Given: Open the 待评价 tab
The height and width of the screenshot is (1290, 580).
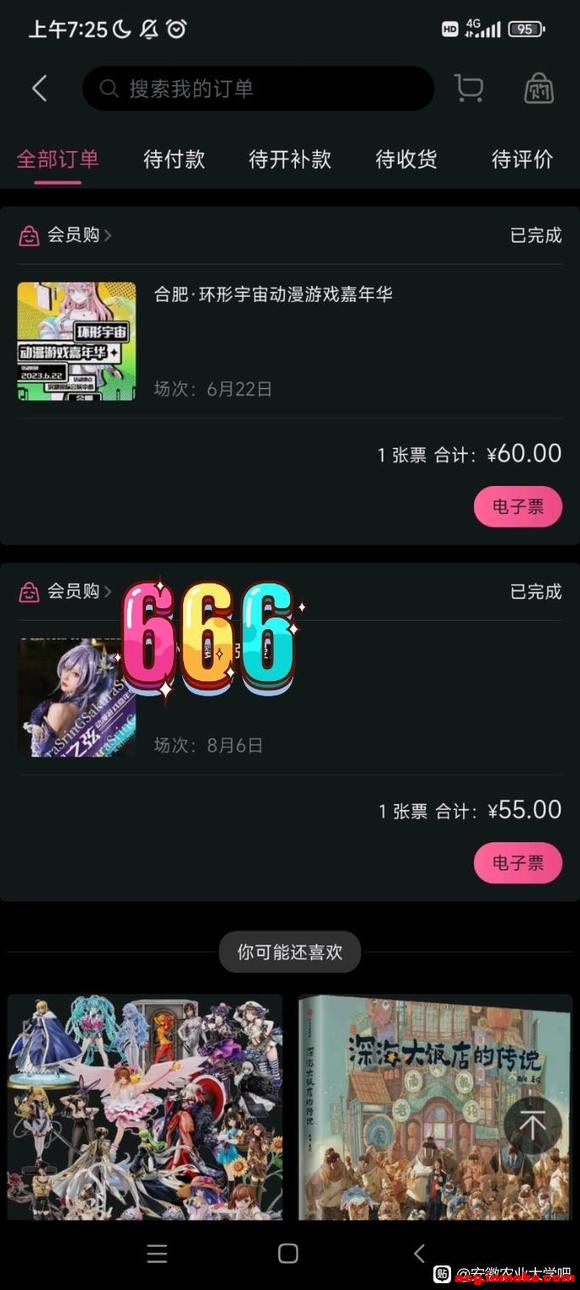Looking at the screenshot, I should 522,159.
